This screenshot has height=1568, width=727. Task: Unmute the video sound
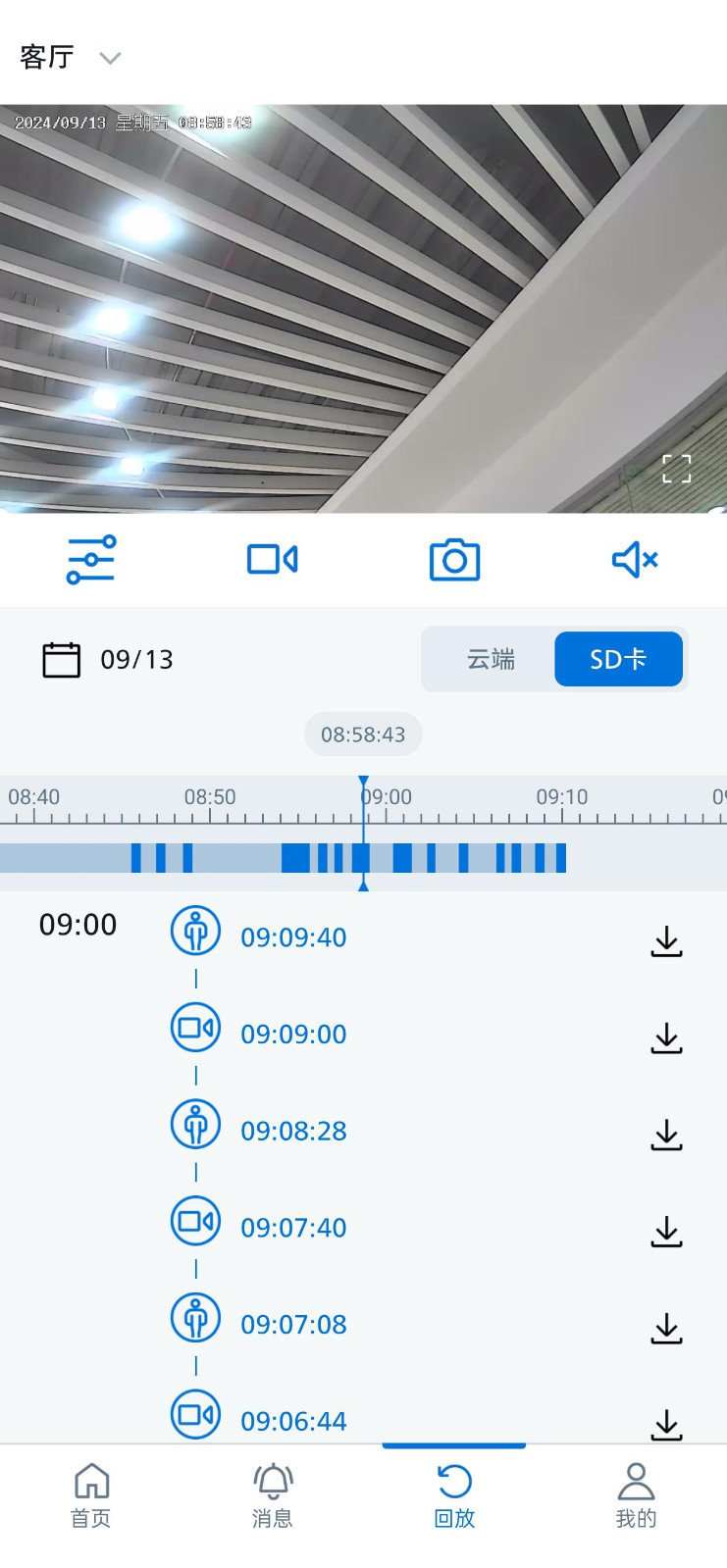click(x=635, y=560)
